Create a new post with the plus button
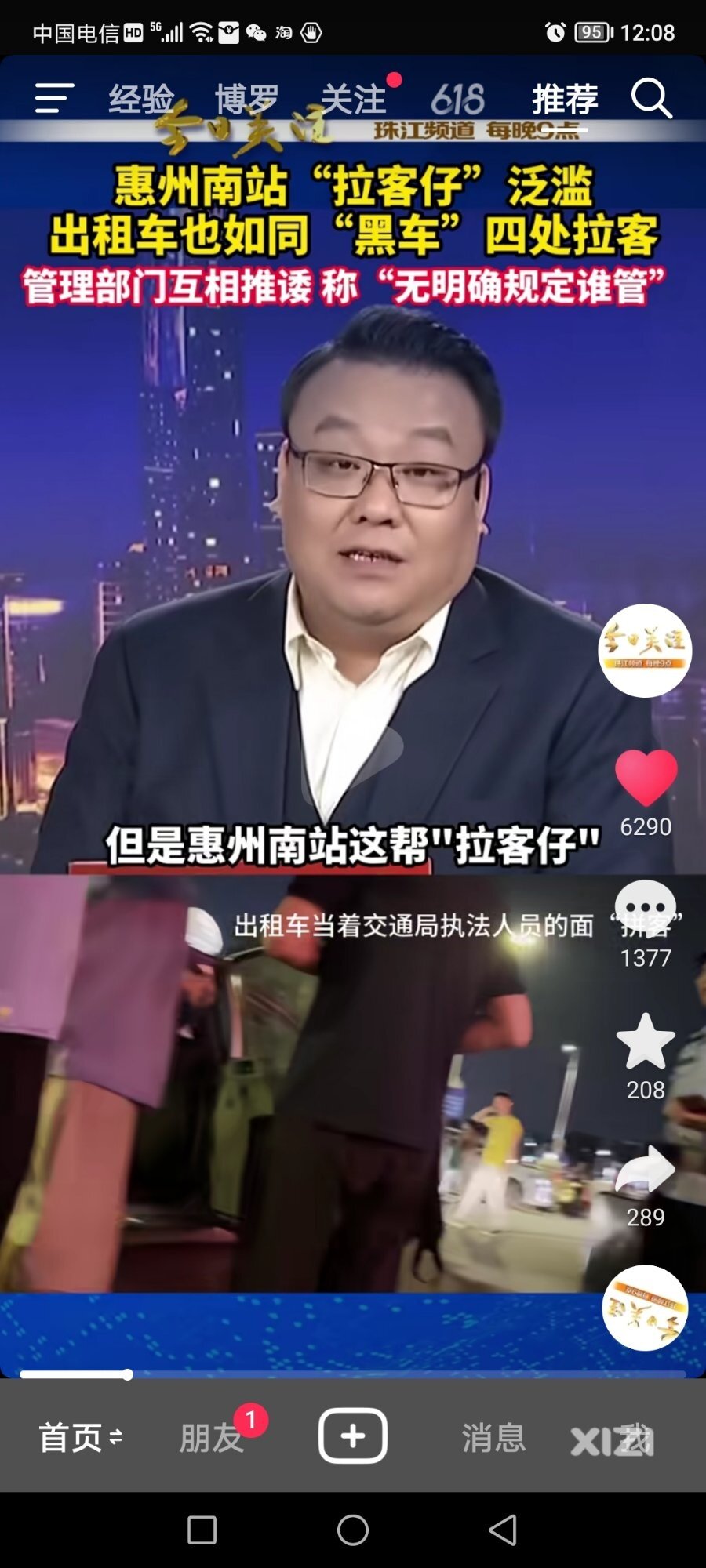This screenshot has width=706, height=1568. pyautogui.click(x=353, y=1436)
